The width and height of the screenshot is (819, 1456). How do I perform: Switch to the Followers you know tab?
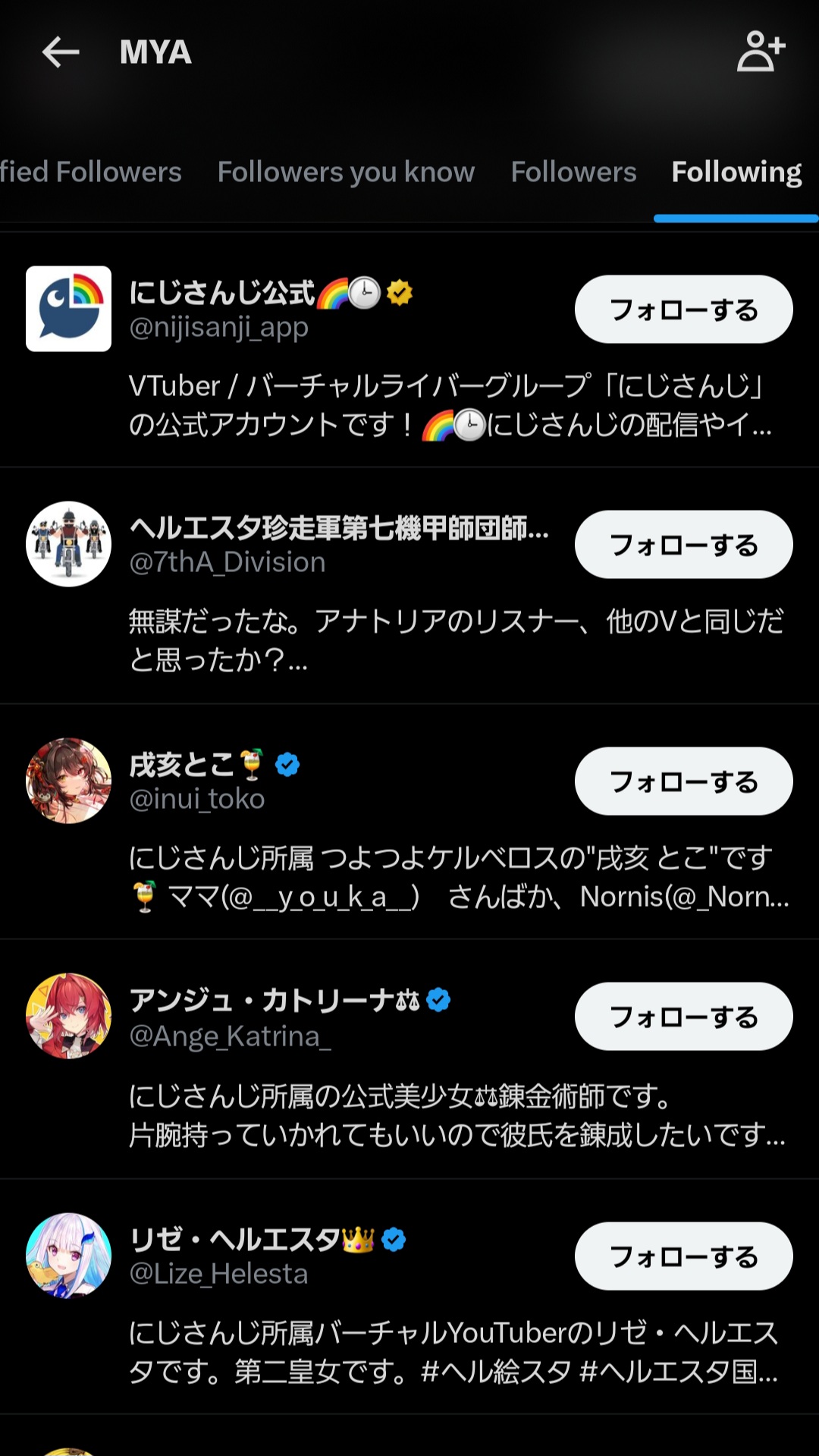point(346,172)
